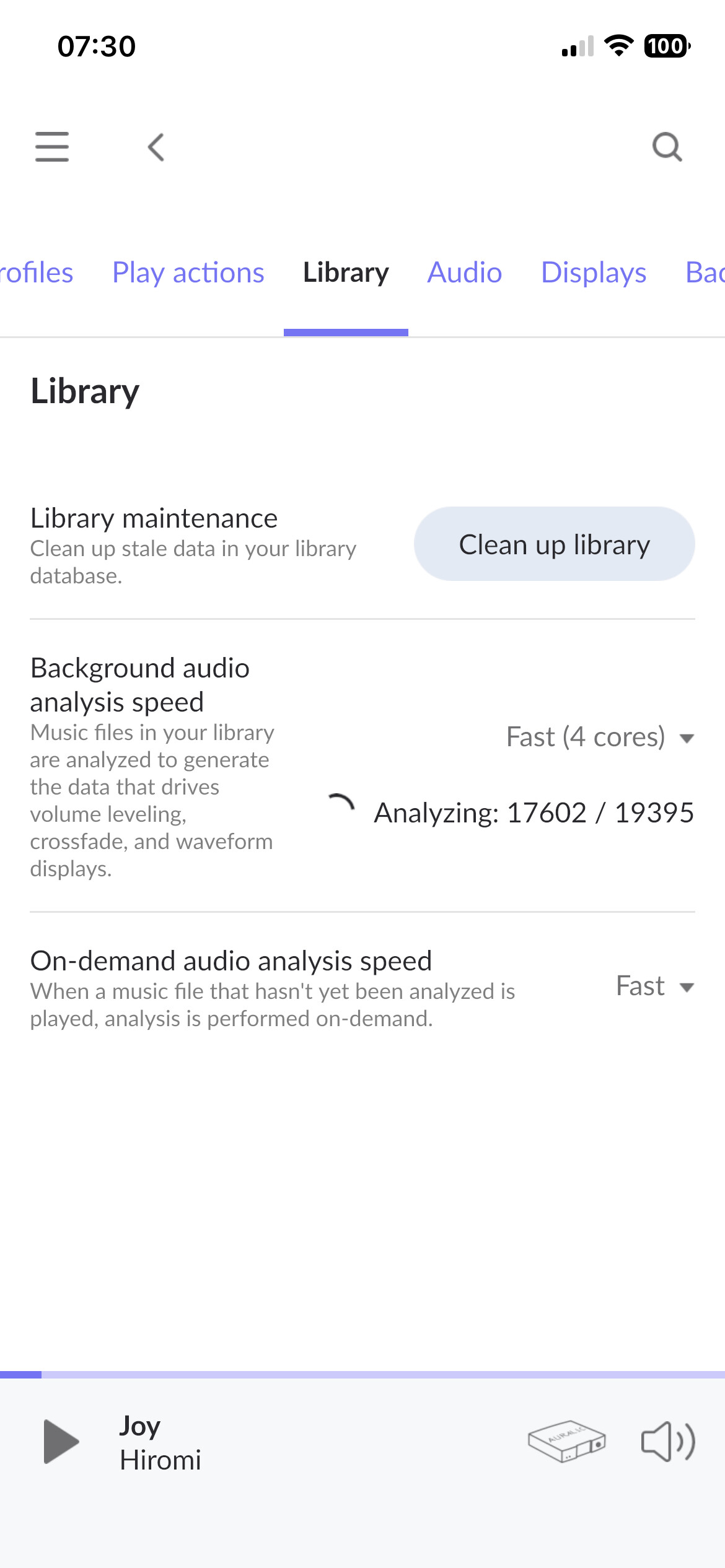Switch to the Play actions tab
The image size is (725, 1568).
pos(188,273)
